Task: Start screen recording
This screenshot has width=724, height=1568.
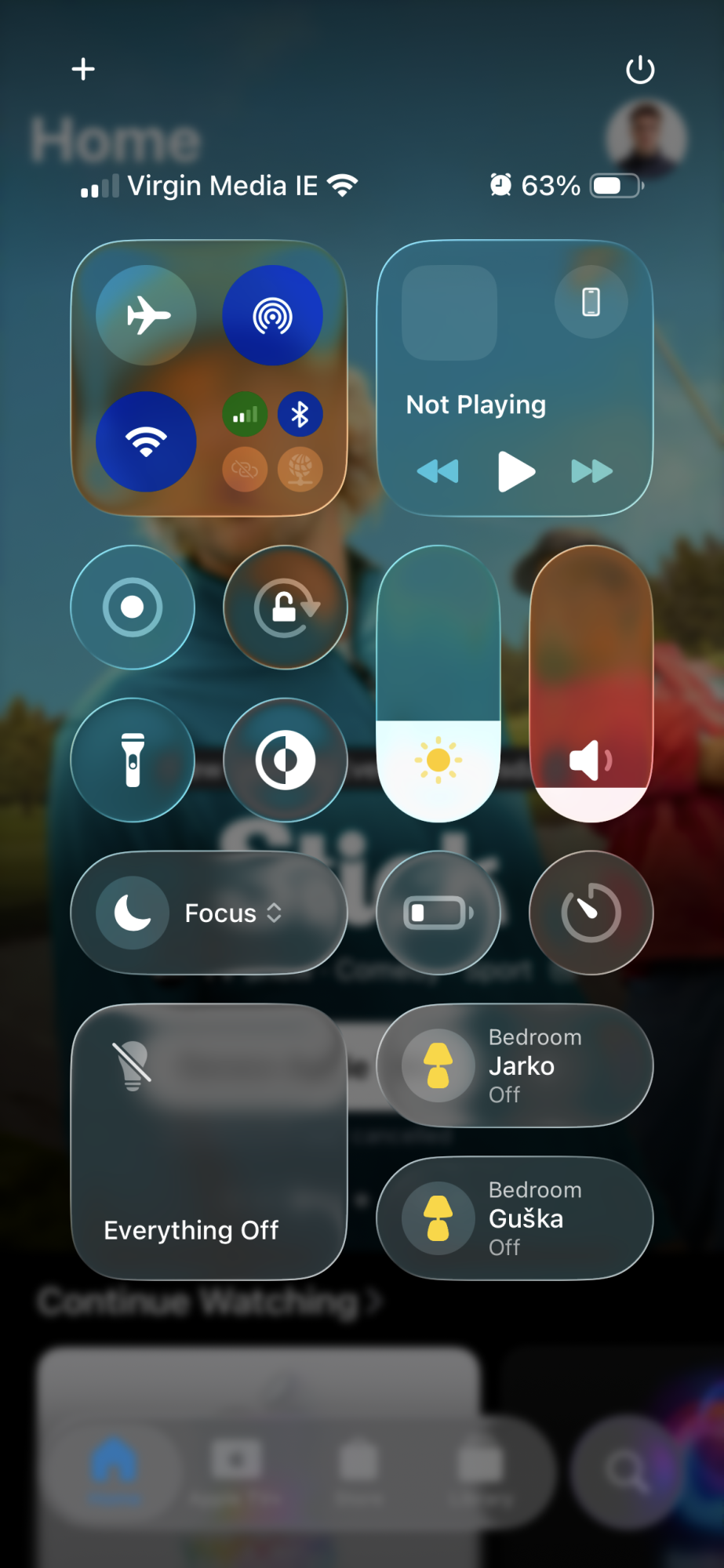Action: (133, 608)
